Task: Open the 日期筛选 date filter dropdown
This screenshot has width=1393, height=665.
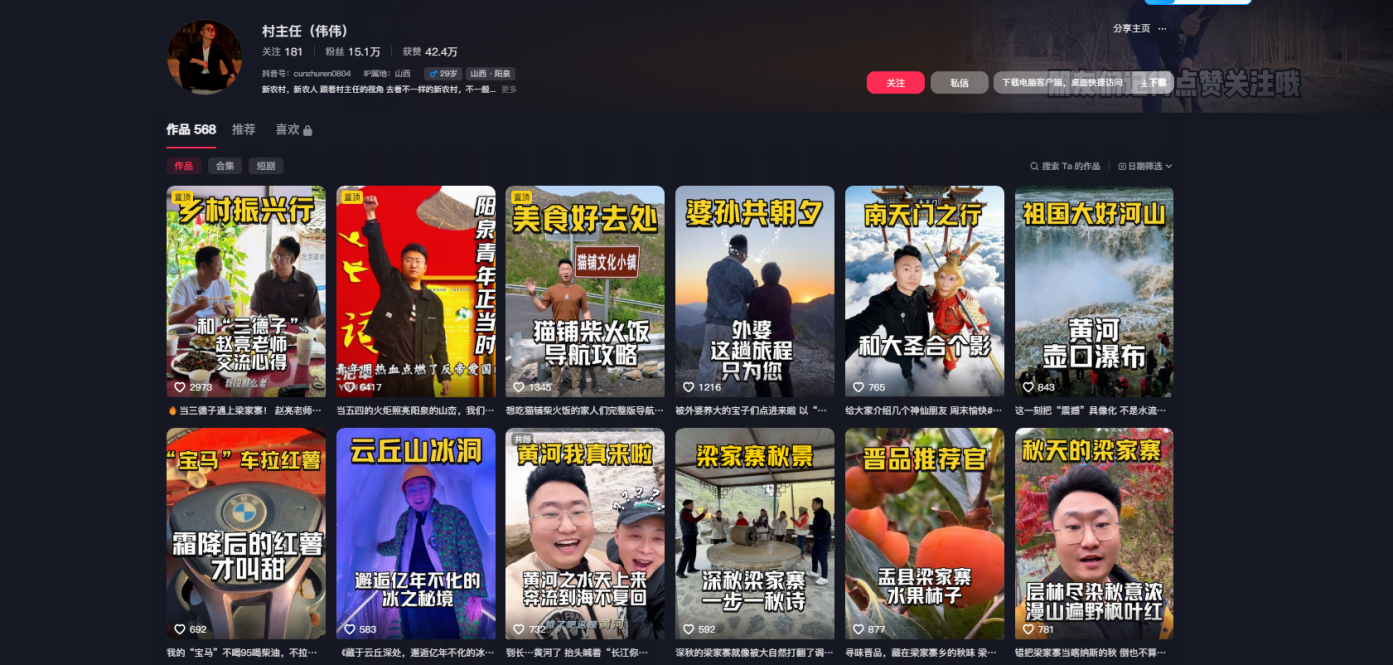Action: click(x=1145, y=166)
